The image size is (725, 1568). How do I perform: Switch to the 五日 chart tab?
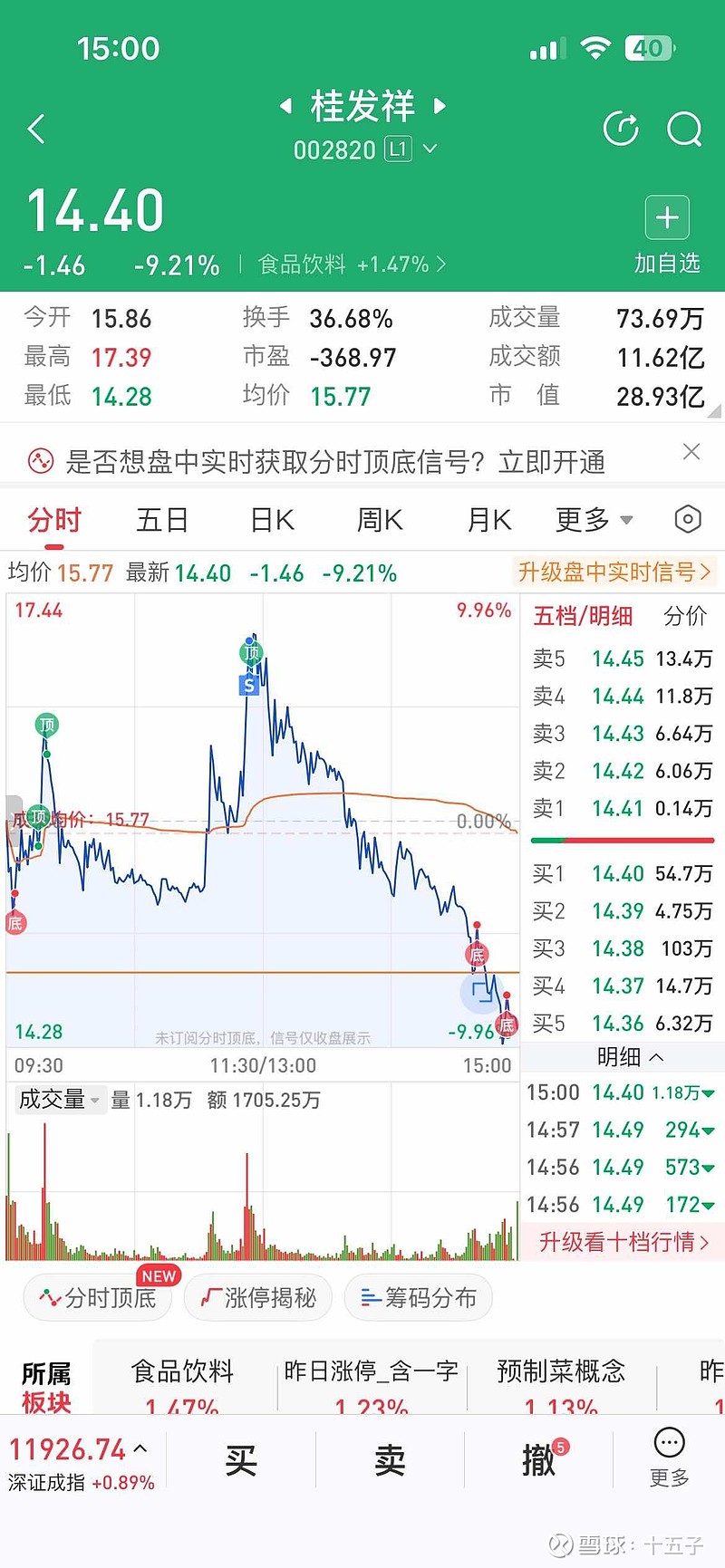pyautogui.click(x=162, y=520)
